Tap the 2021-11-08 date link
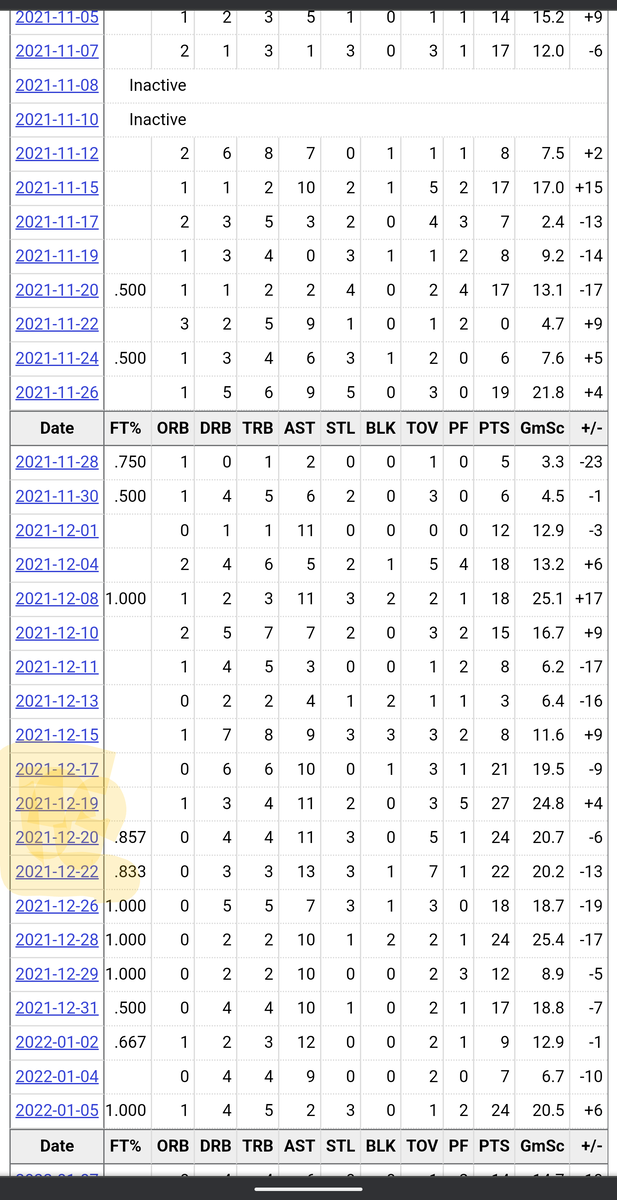617x1200 pixels. click(x=57, y=85)
